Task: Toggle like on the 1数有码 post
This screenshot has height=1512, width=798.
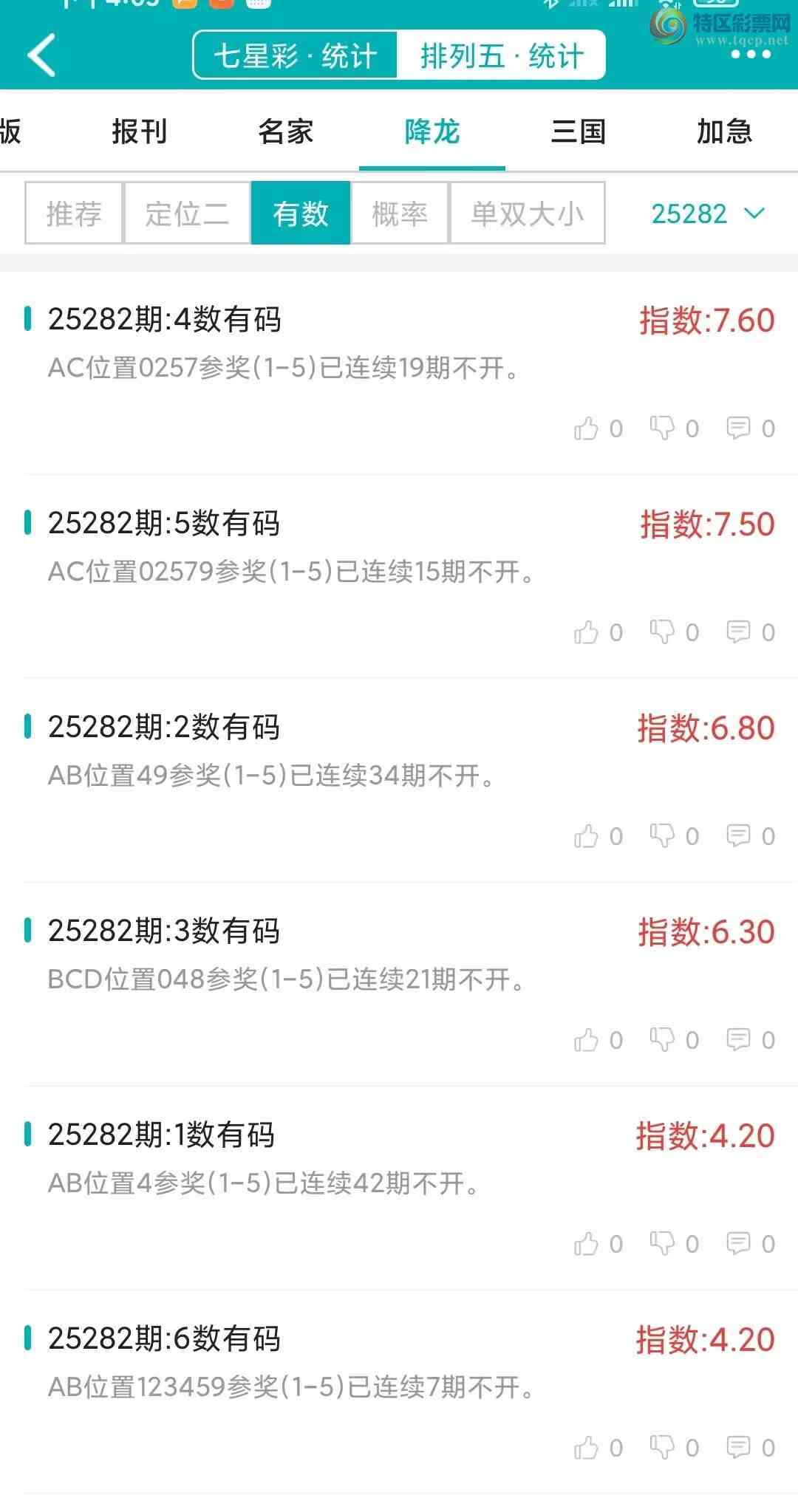Action: [587, 1244]
